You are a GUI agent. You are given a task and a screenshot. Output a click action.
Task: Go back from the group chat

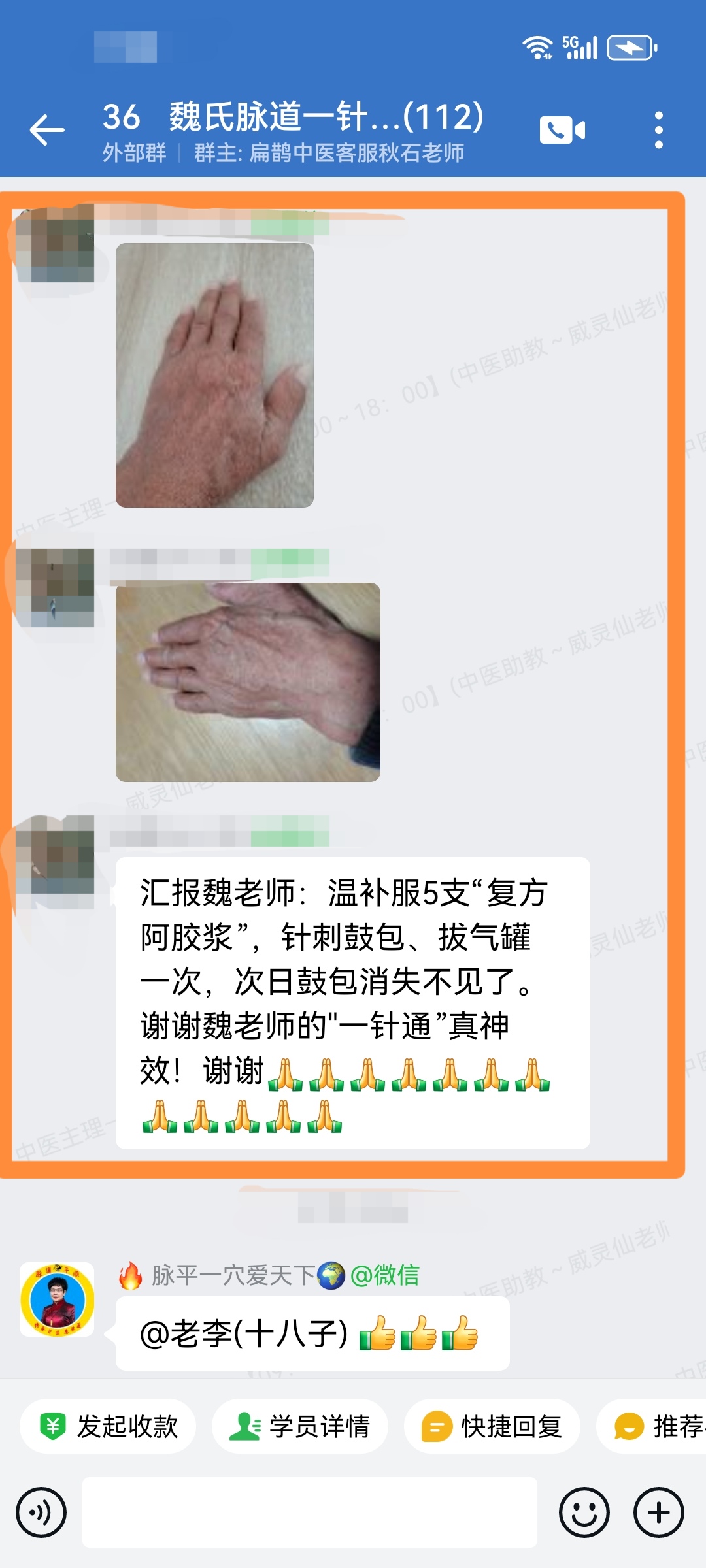(47, 129)
